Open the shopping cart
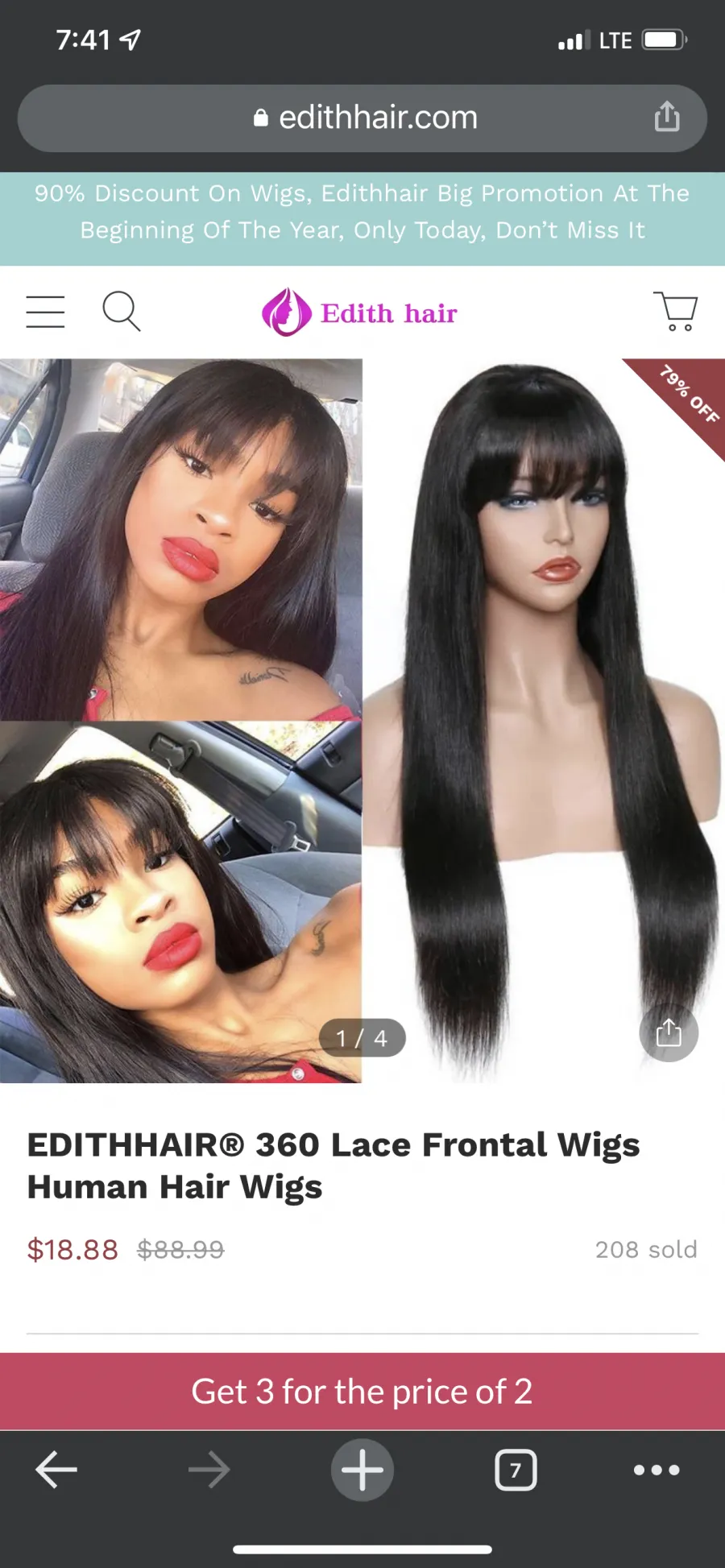The width and height of the screenshot is (725, 1568). (675, 311)
